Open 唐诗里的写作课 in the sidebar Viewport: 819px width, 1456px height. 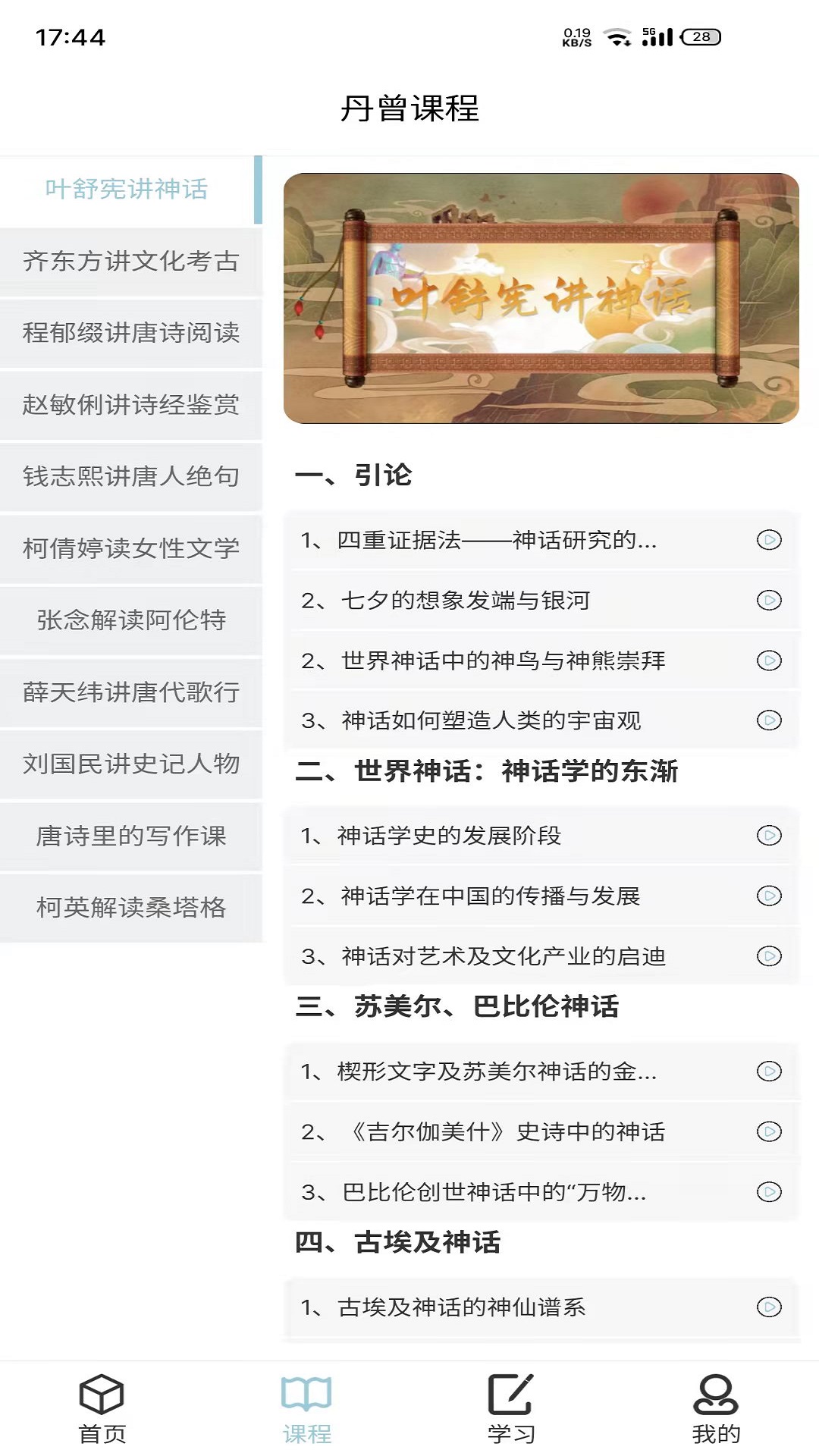tap(130, 836)
